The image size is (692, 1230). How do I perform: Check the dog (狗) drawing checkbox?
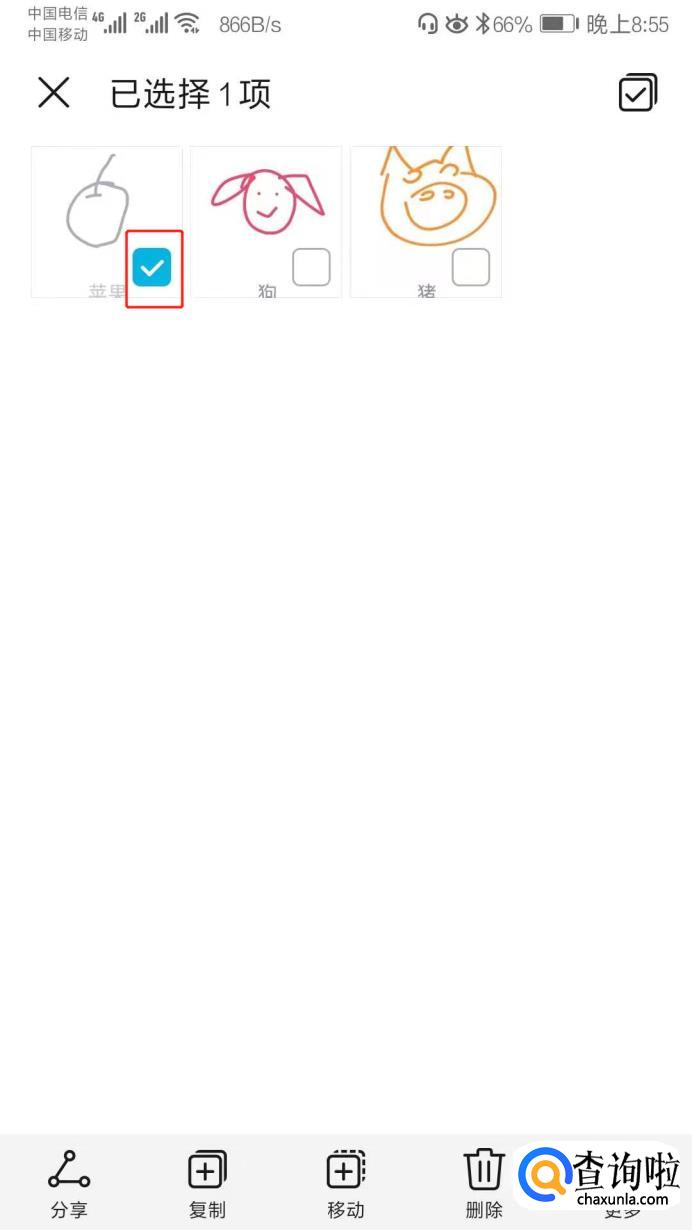click(311, 267)
